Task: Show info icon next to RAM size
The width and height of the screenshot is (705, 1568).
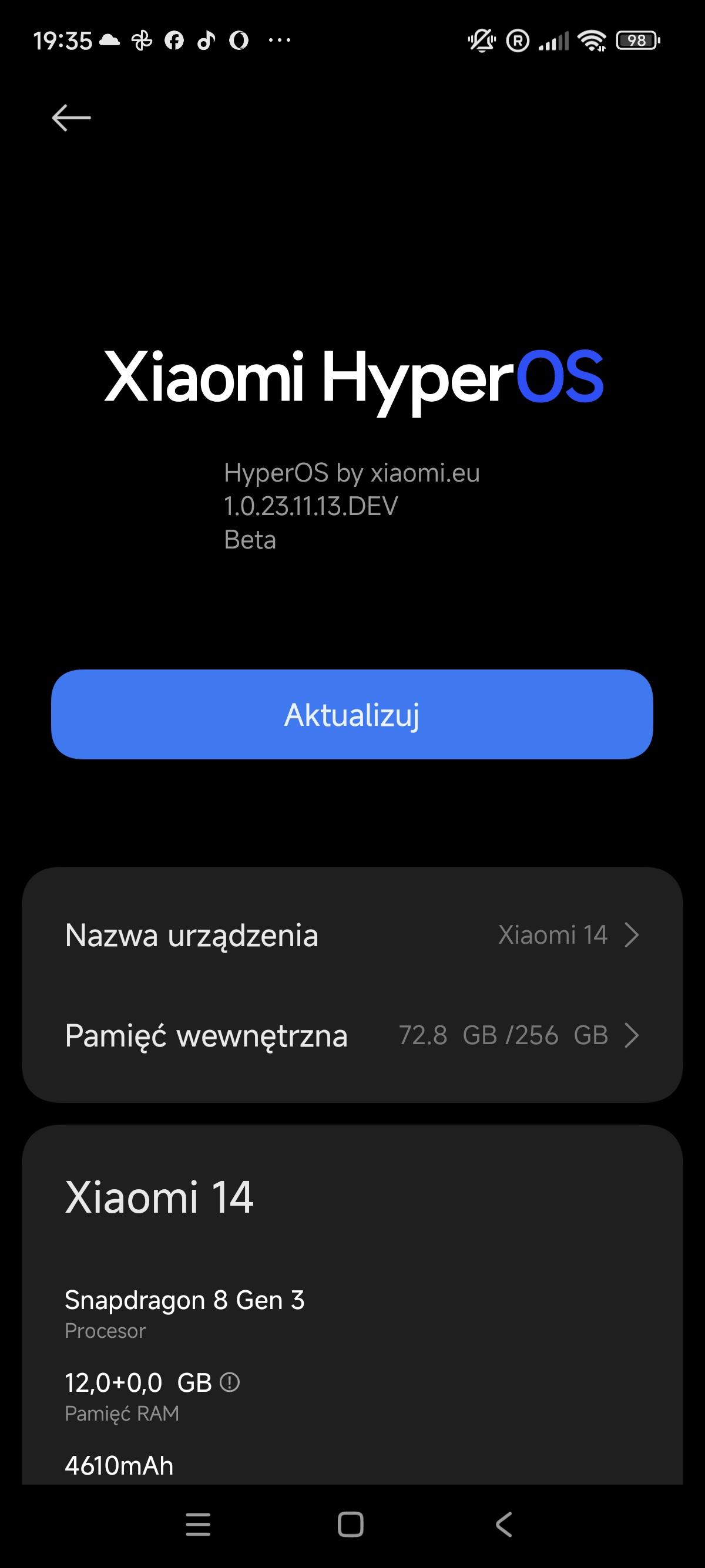Action: [230, 1382]
